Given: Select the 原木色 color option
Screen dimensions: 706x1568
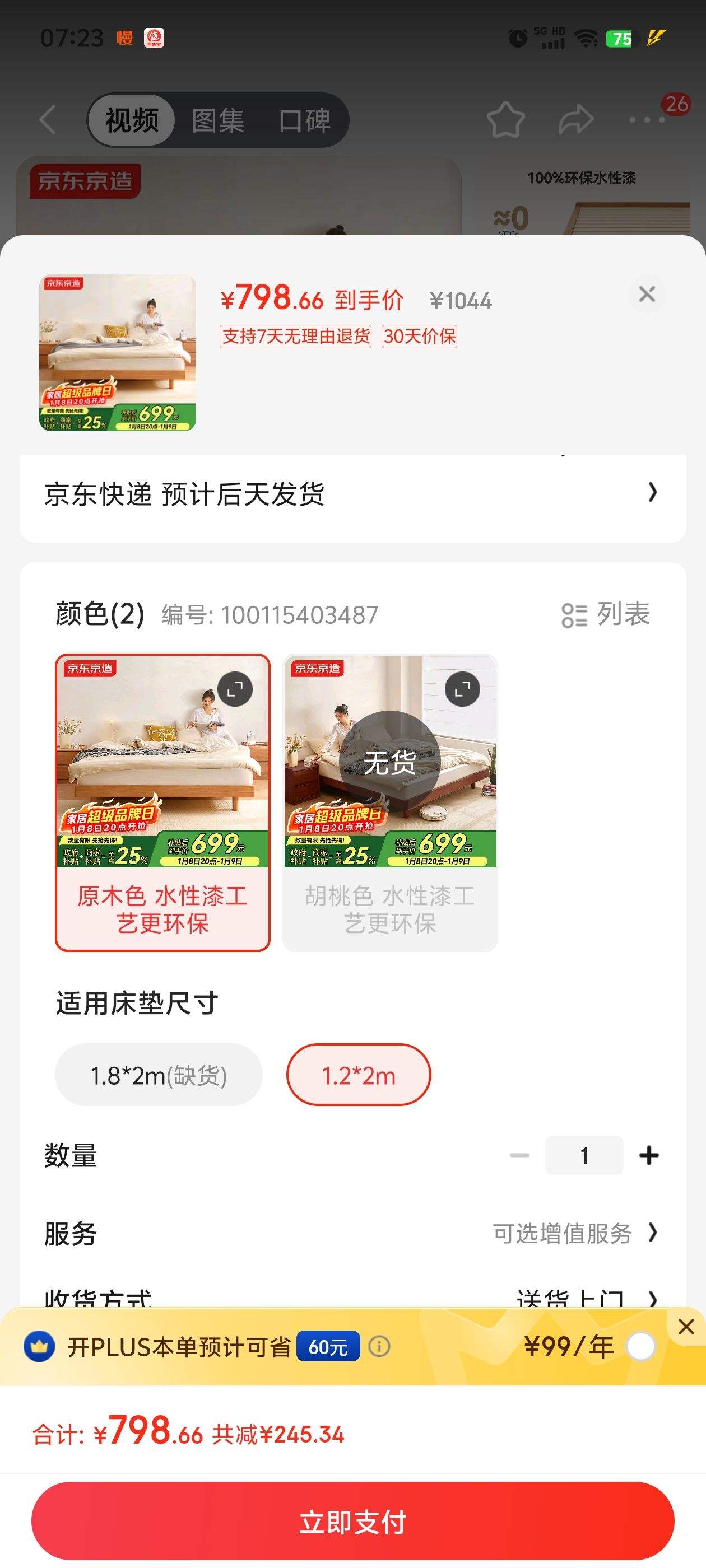Looking at the screenshot, I should click(162, 908).
